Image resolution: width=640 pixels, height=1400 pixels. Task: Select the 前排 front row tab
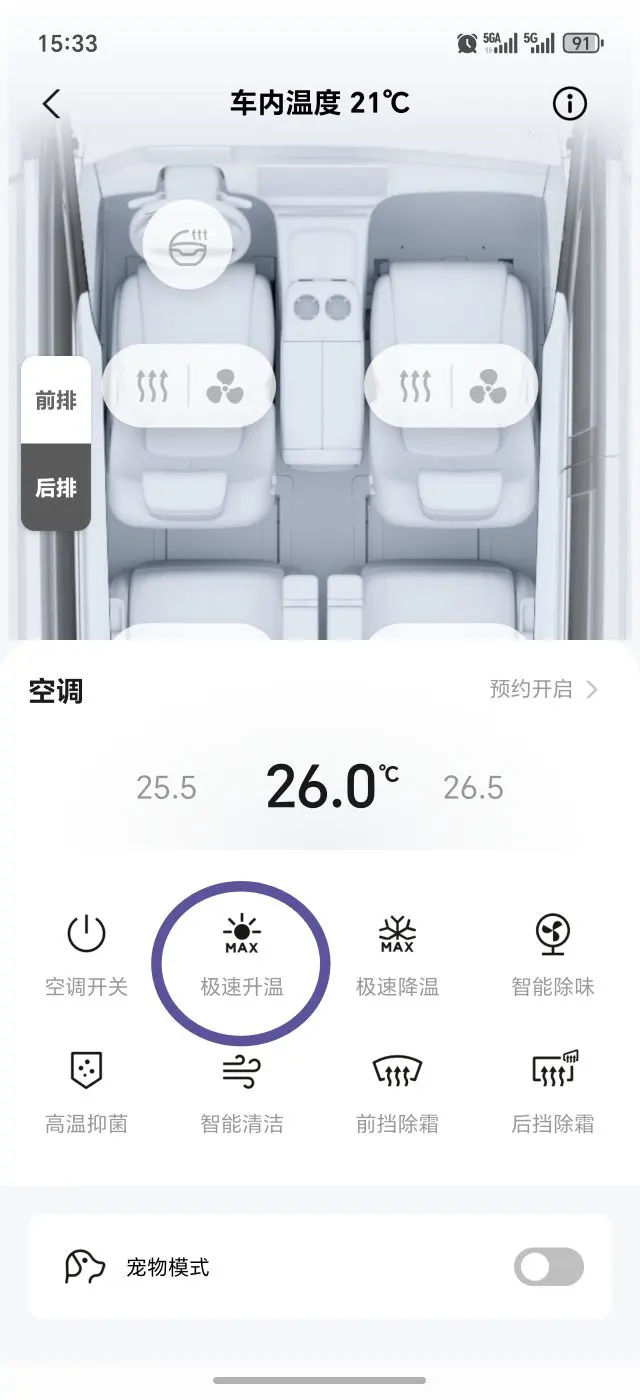[x=56, y=400]
